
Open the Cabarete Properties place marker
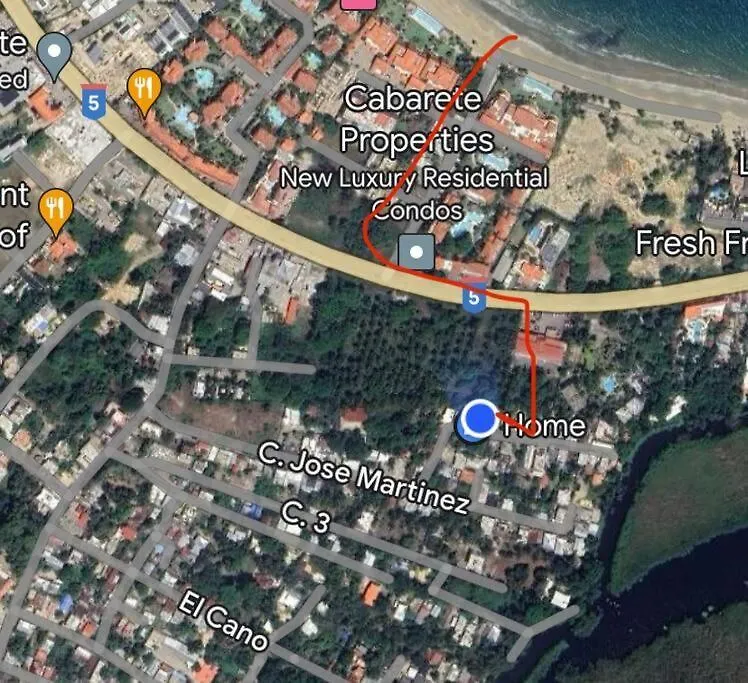coord(416,252)
